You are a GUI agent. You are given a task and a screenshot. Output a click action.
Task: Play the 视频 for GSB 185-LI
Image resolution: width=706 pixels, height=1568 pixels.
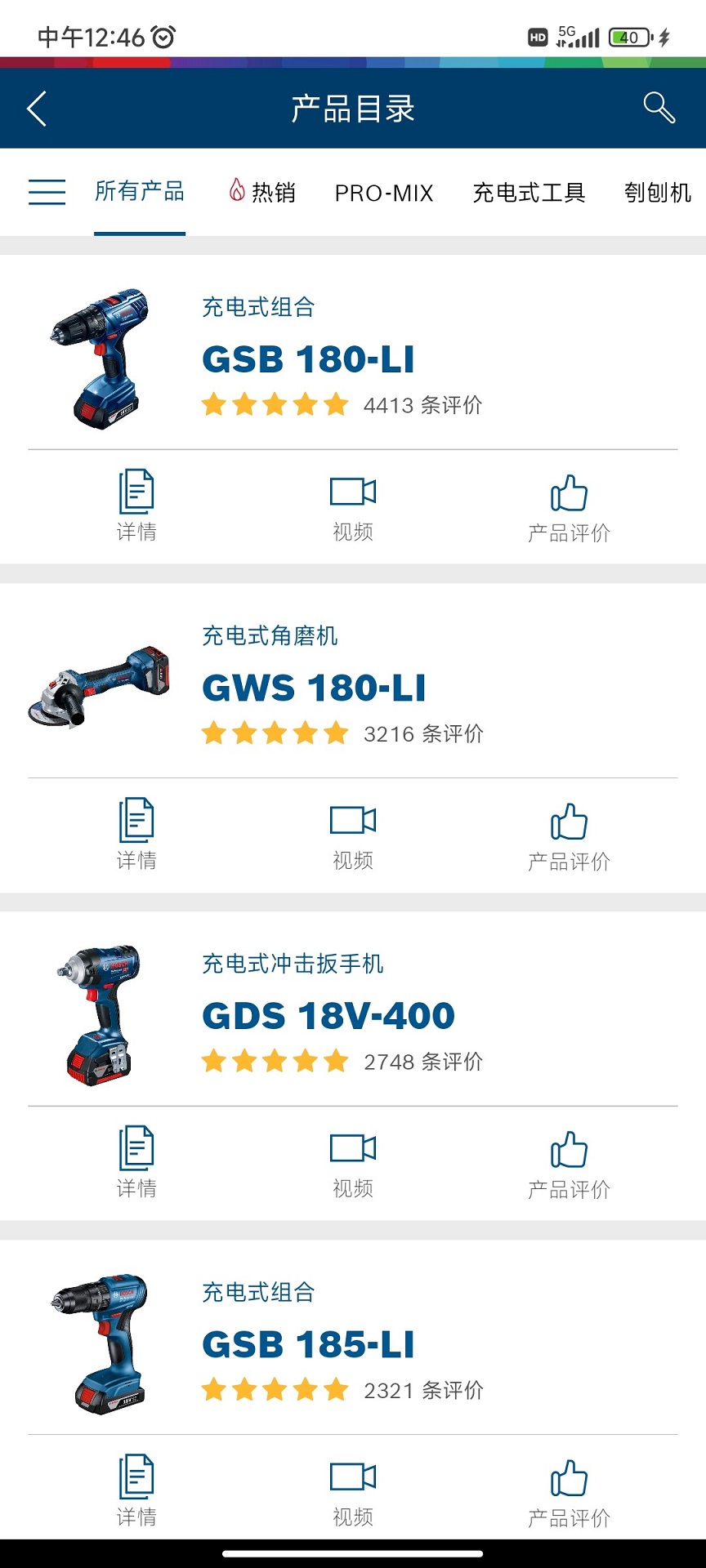(351, 1488)
